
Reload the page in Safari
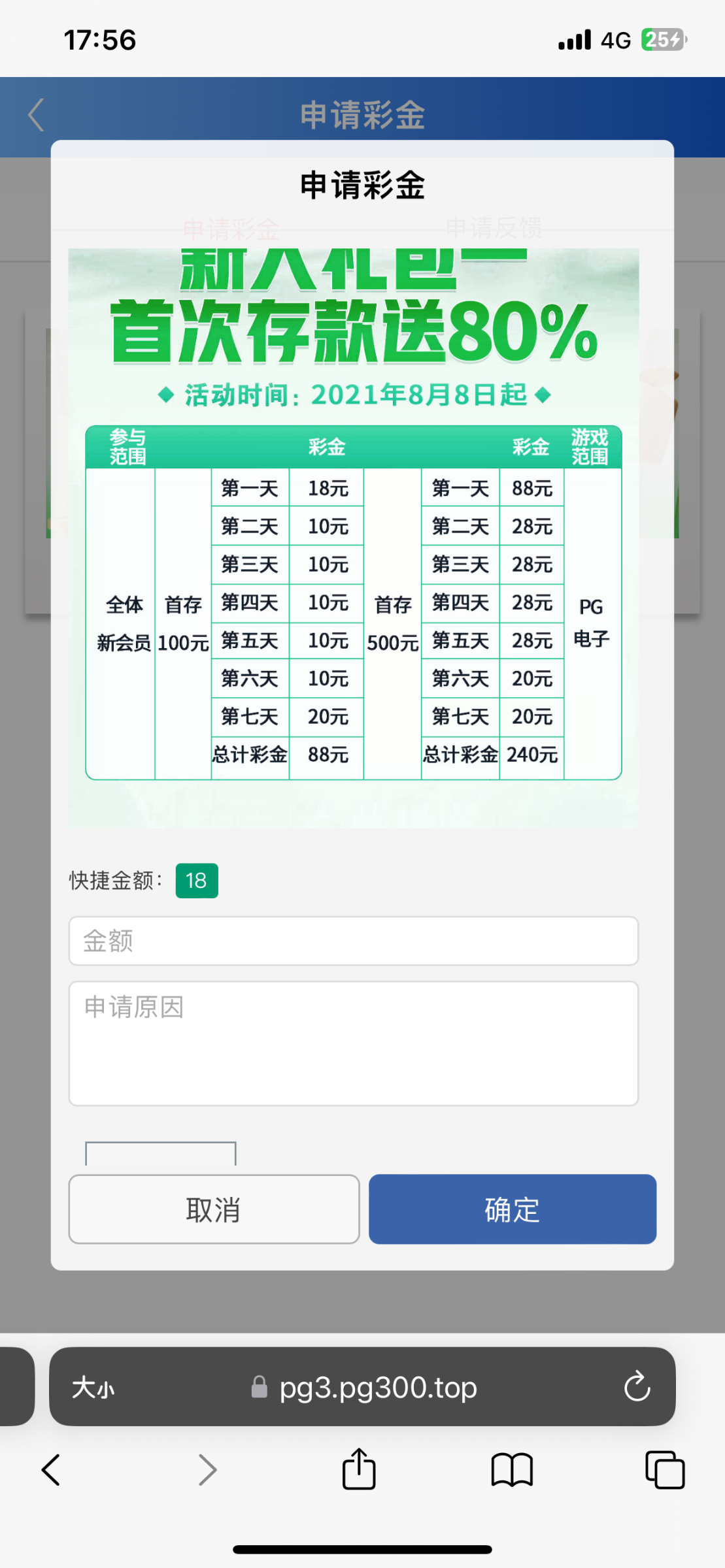(637, 1386)
